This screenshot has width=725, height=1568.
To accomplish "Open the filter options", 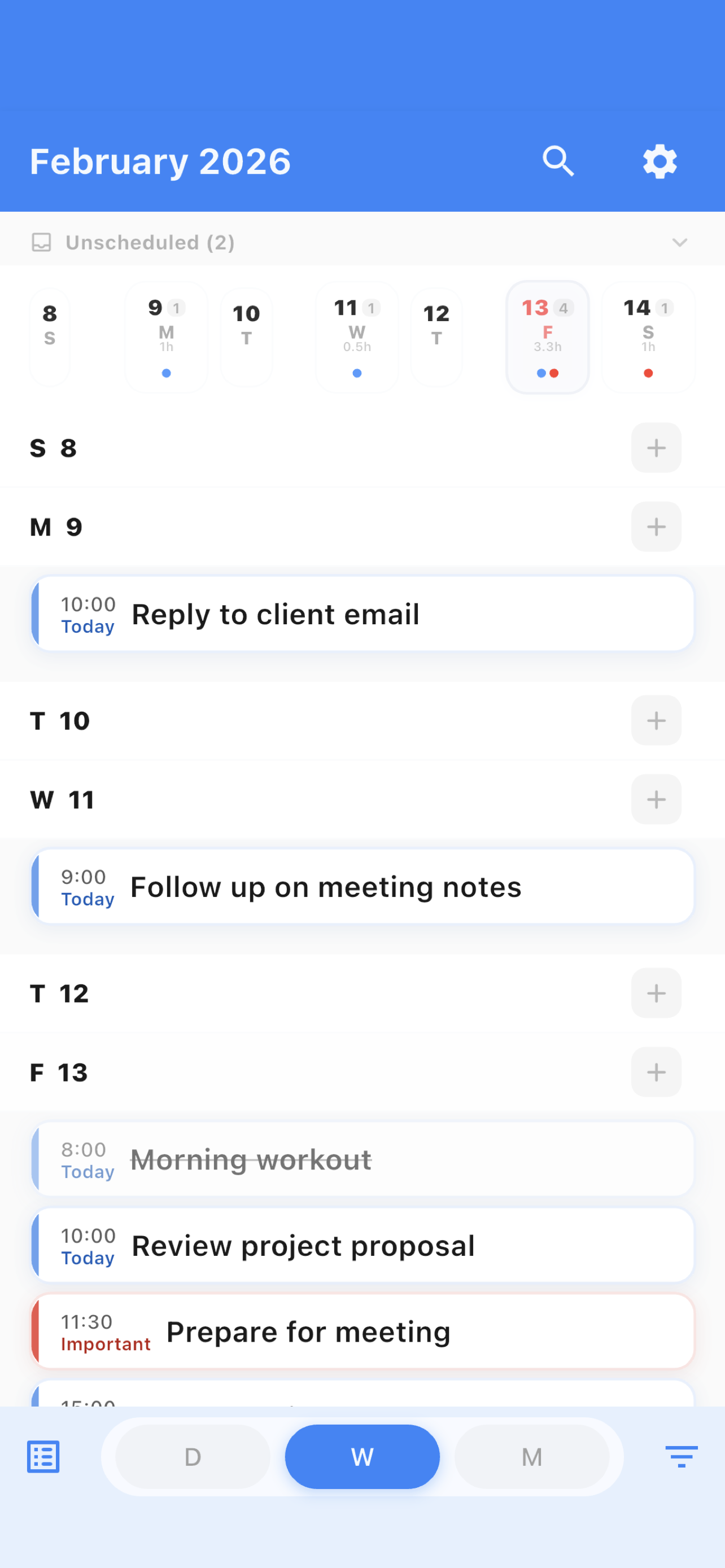I will (680, 1457).
